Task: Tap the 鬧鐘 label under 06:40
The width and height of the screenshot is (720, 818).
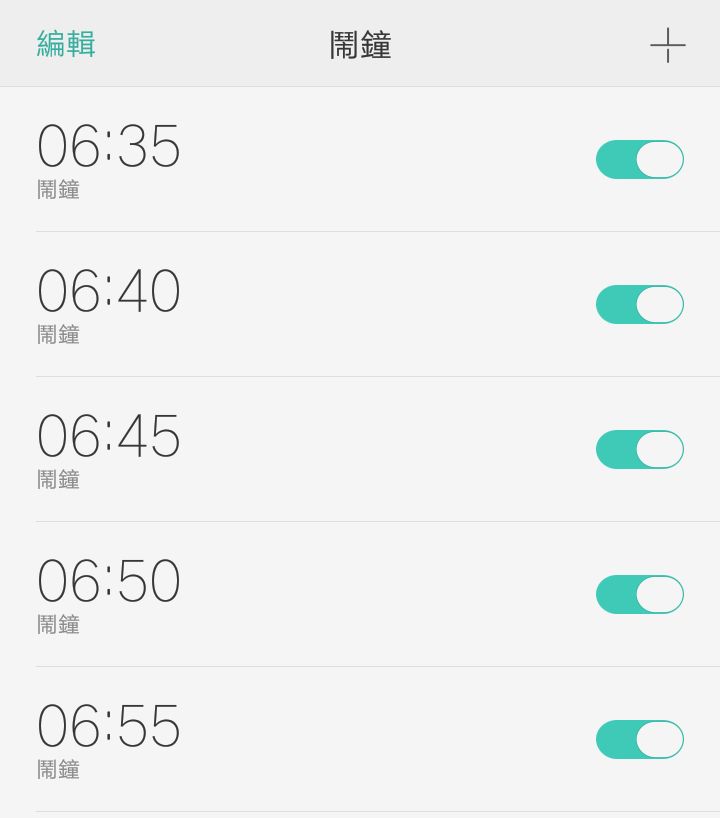Action: click(57, 335)
